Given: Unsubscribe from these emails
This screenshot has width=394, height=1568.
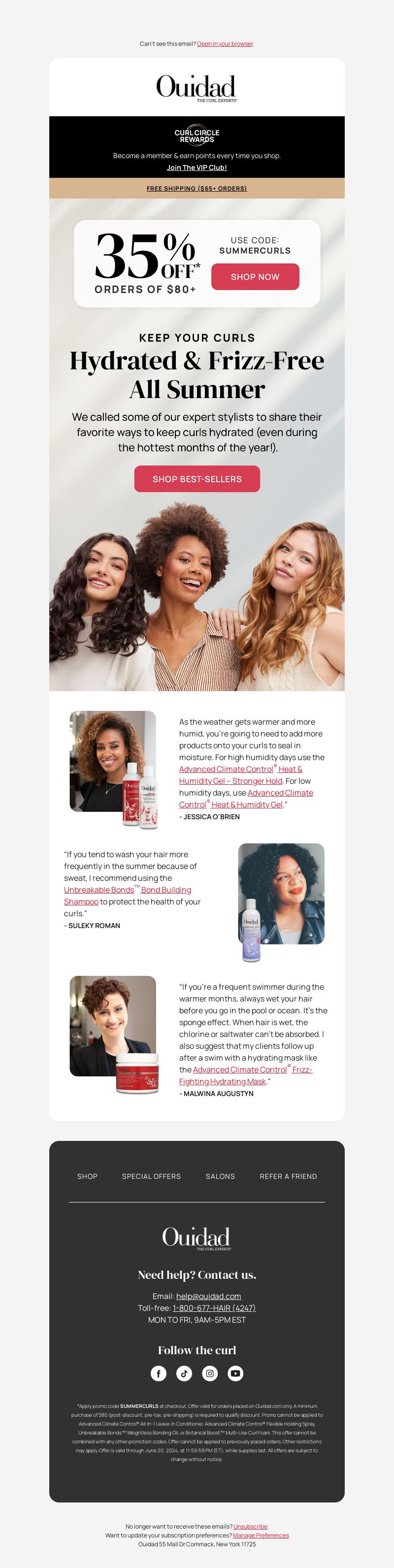Looking at the screenshot, I should (250, 1527).
